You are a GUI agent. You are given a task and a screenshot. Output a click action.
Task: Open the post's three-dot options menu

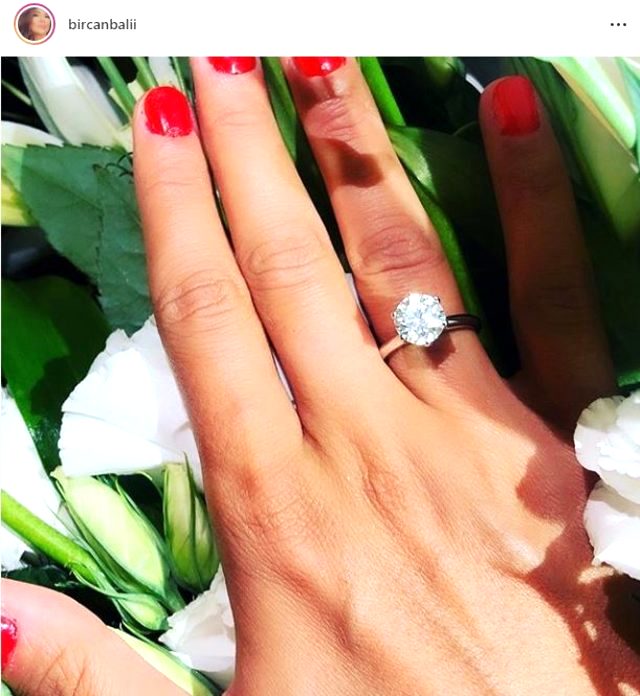(x=618, y=25)
